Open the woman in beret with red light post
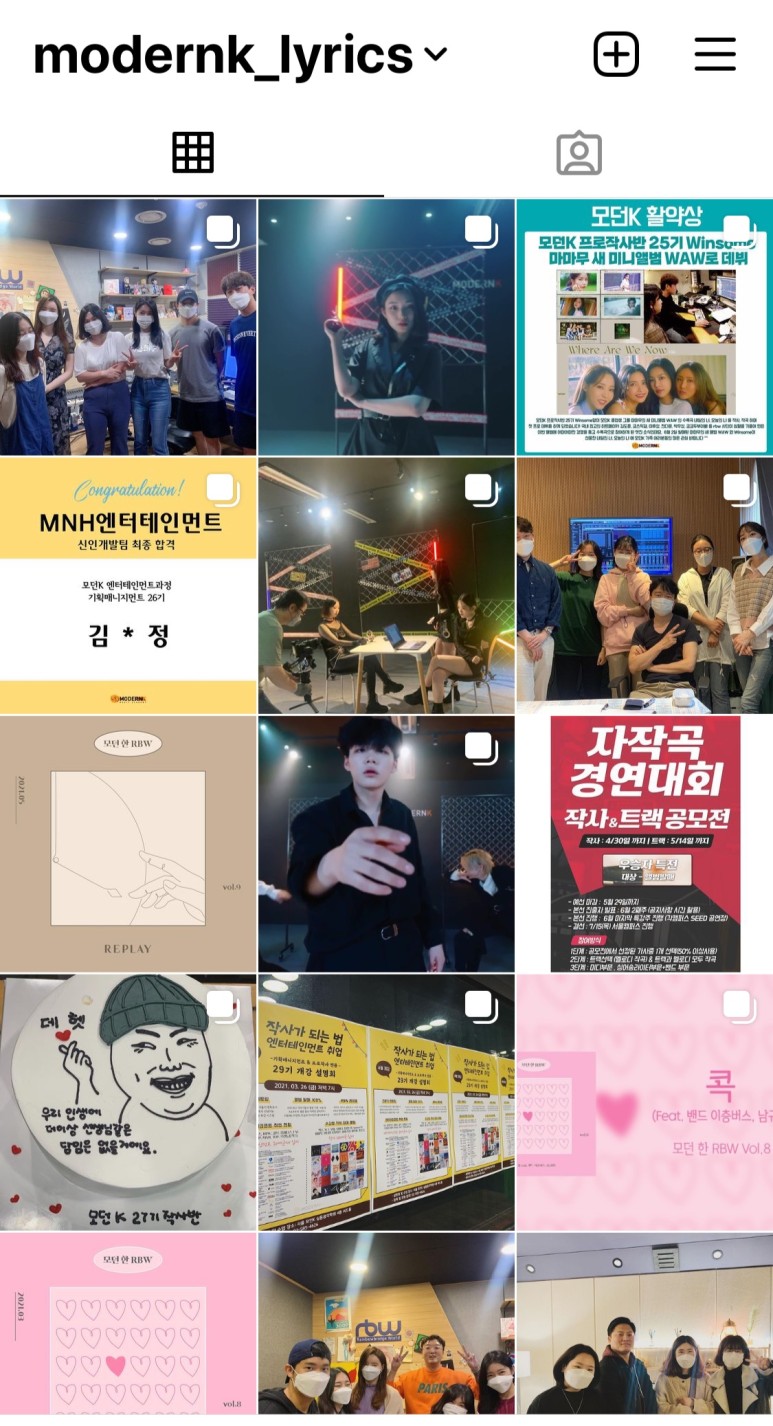Screen dimensions: 773x1426 point(386,326)
